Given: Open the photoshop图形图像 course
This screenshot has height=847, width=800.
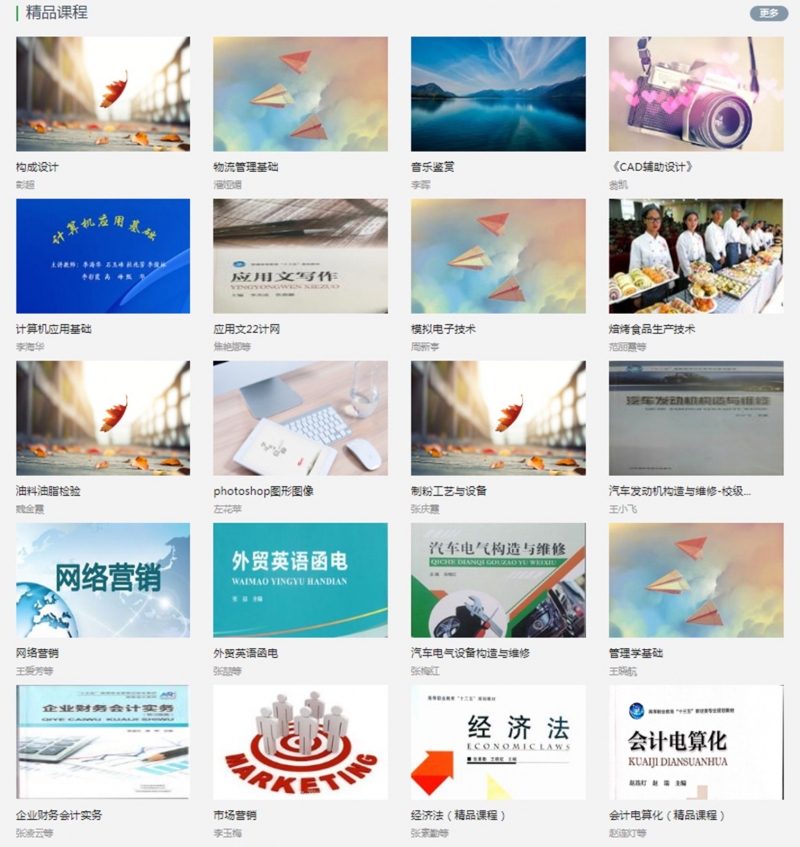Looking at the screenshot, I should coord(300,418).
